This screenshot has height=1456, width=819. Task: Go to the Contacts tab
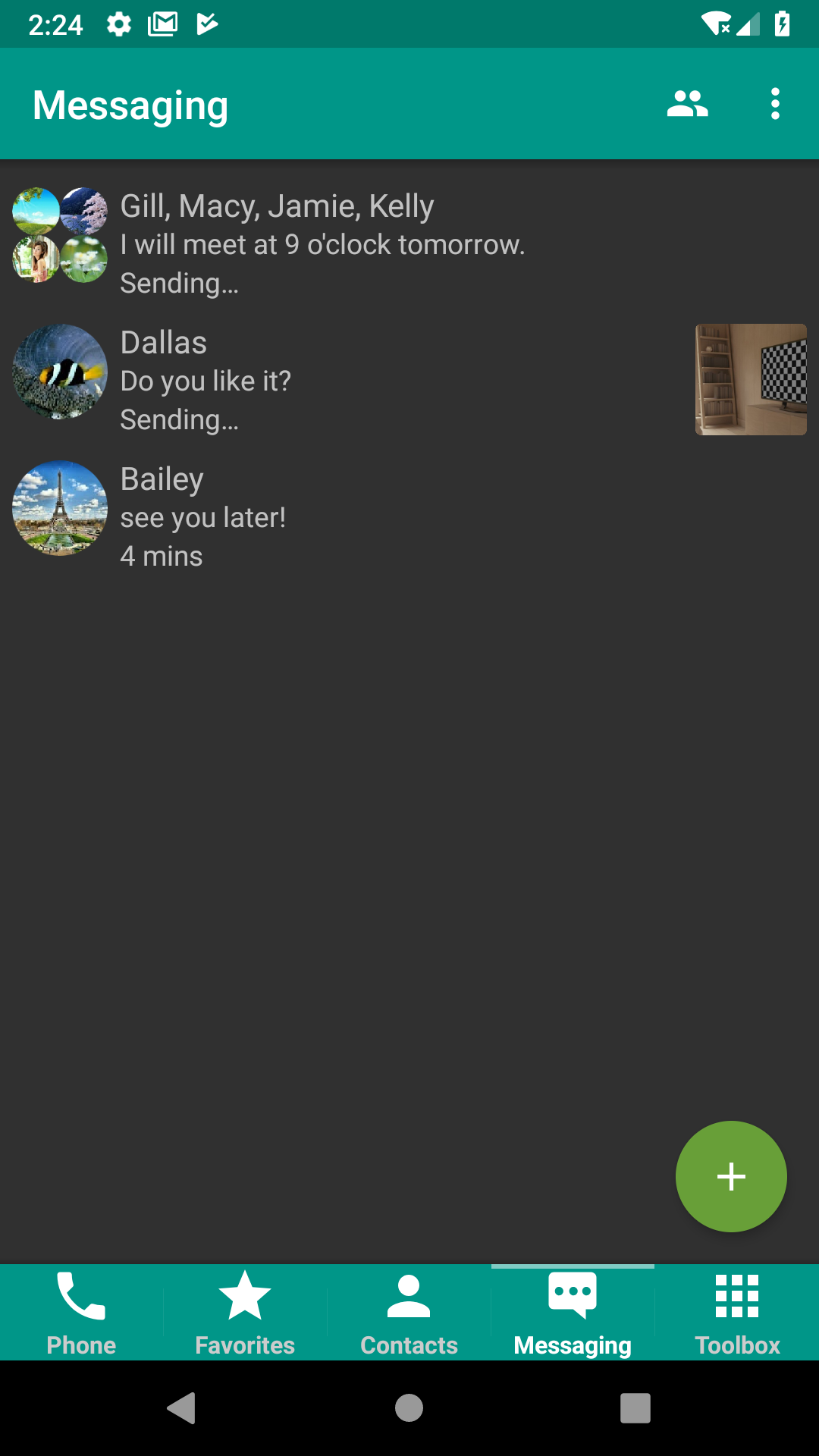coord(409,1313)
